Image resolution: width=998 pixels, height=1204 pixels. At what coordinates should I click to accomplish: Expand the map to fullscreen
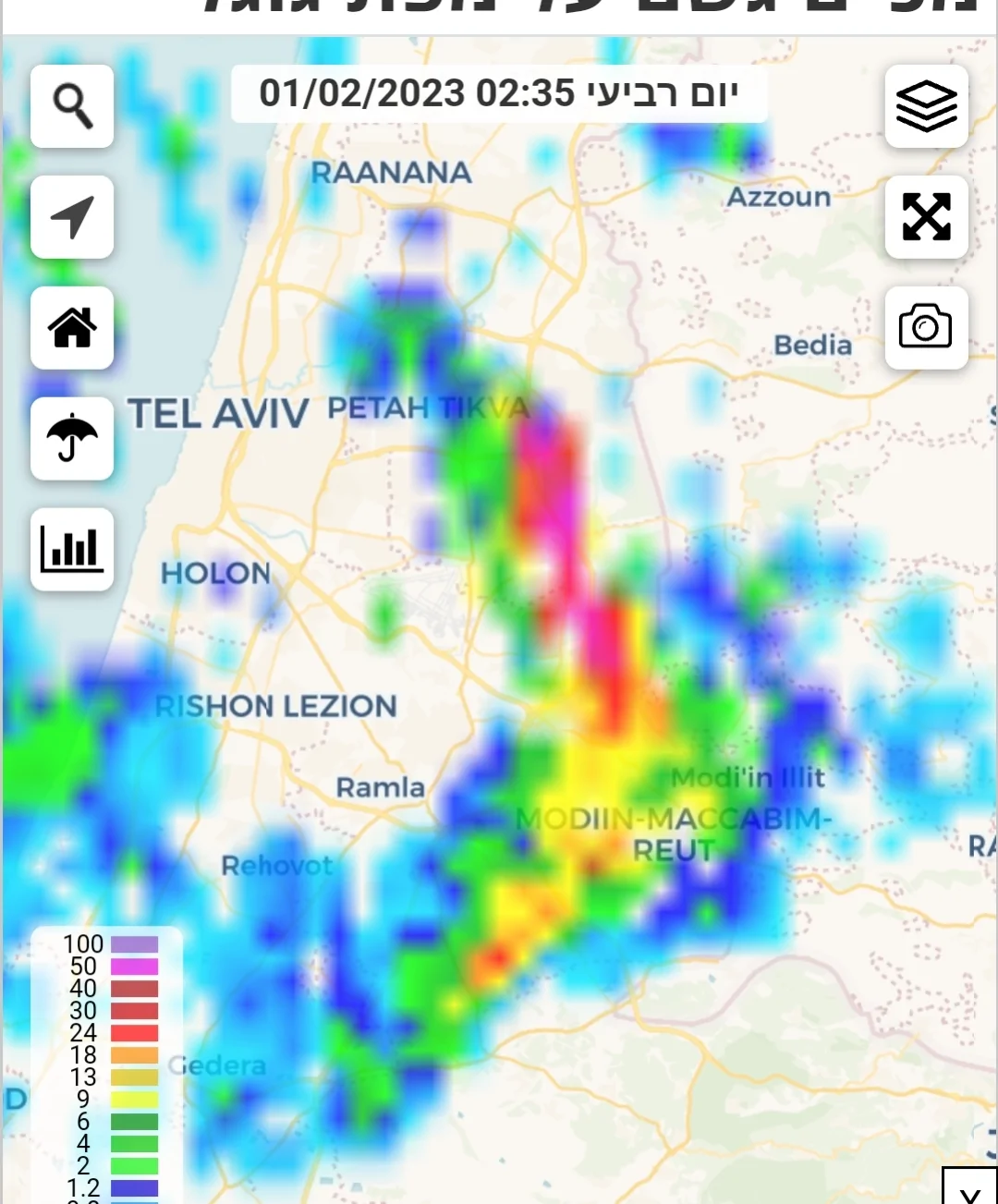926,217
